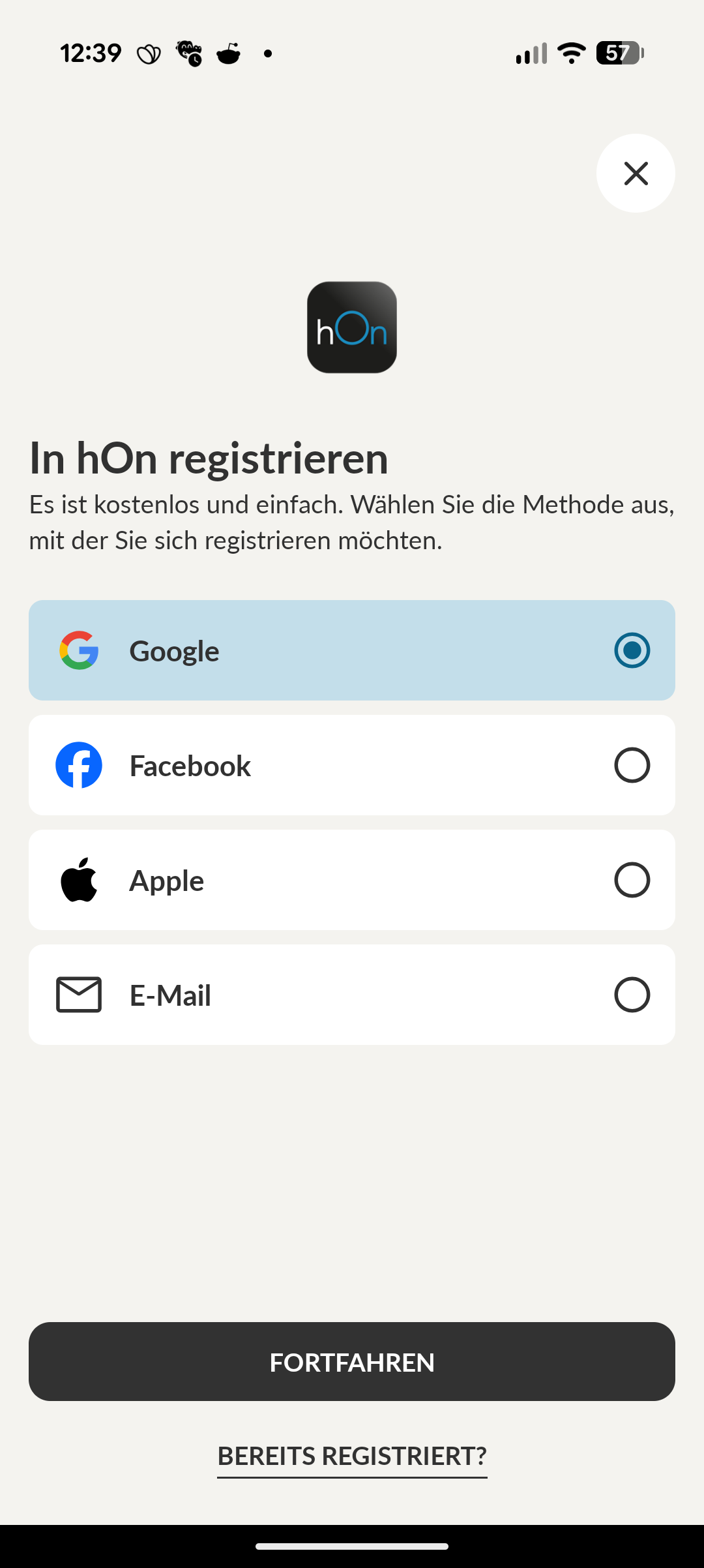Image resolution: width=704 pixels, height=1568 pixels.
Task: Close the hOn registration screen
Action: 636,173
